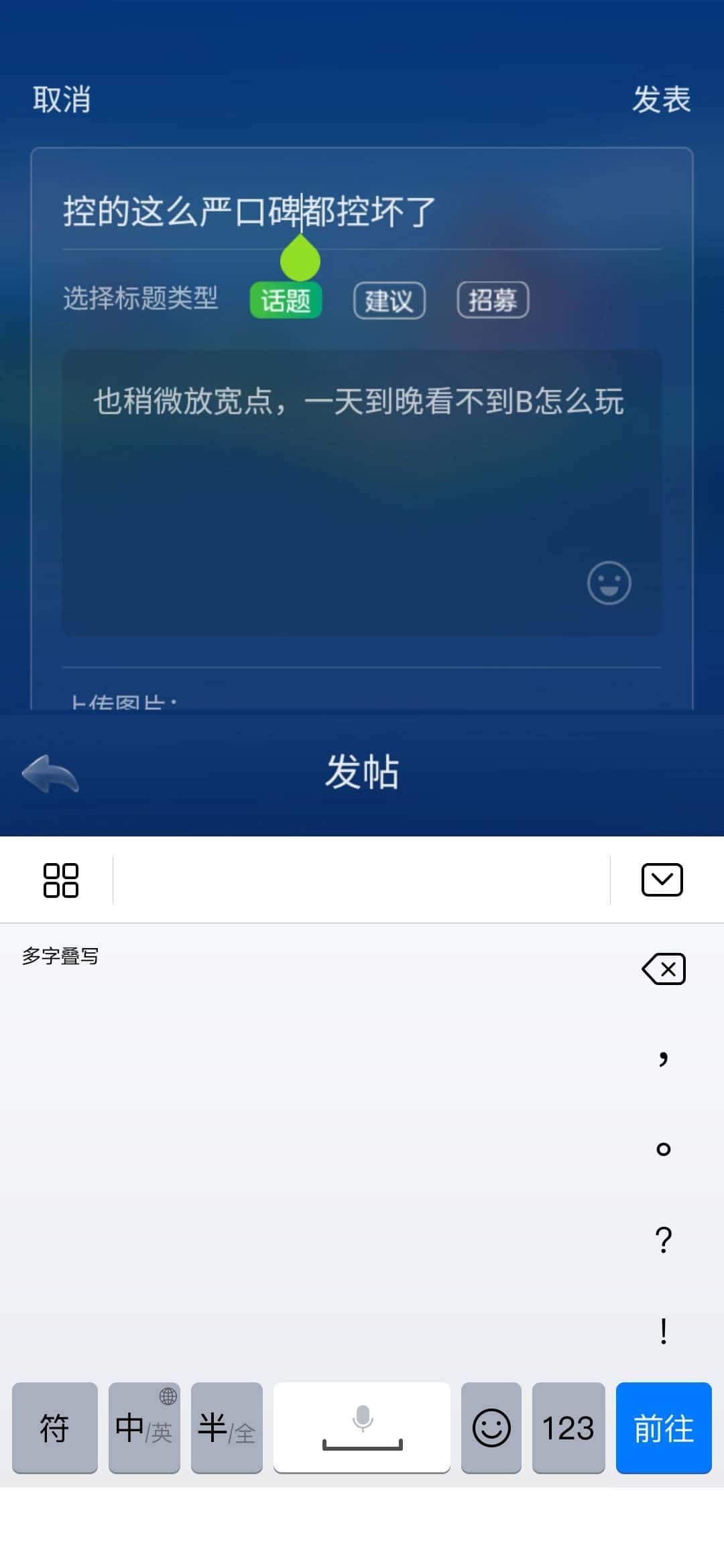
Task: Select the 话题 title type tag
Action: [285, 300]
